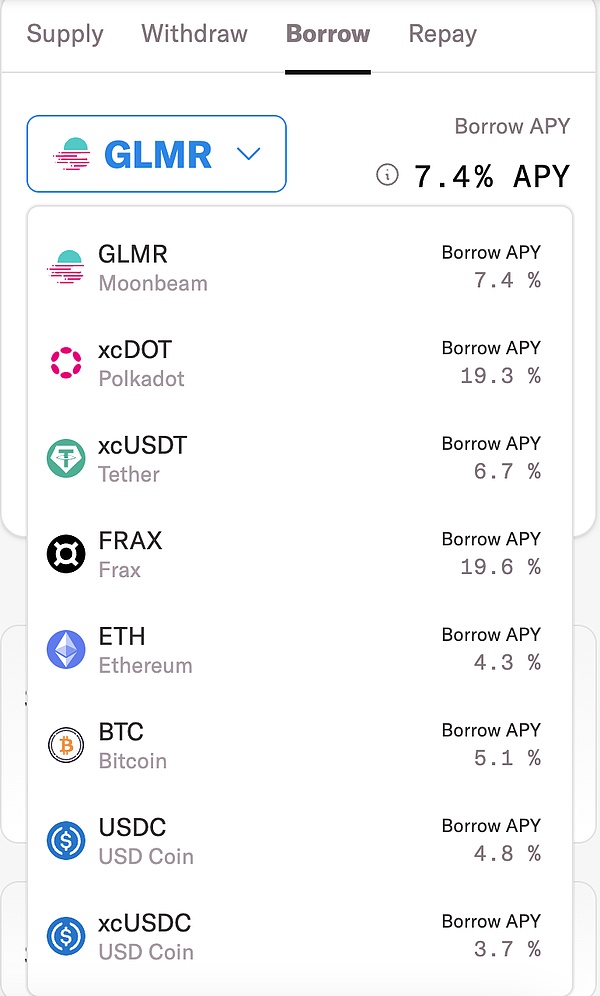This screenshot has height=996, width=600.
Task: Choose GLMR Moonbeam from the list
Action: (x=299, y=268)
